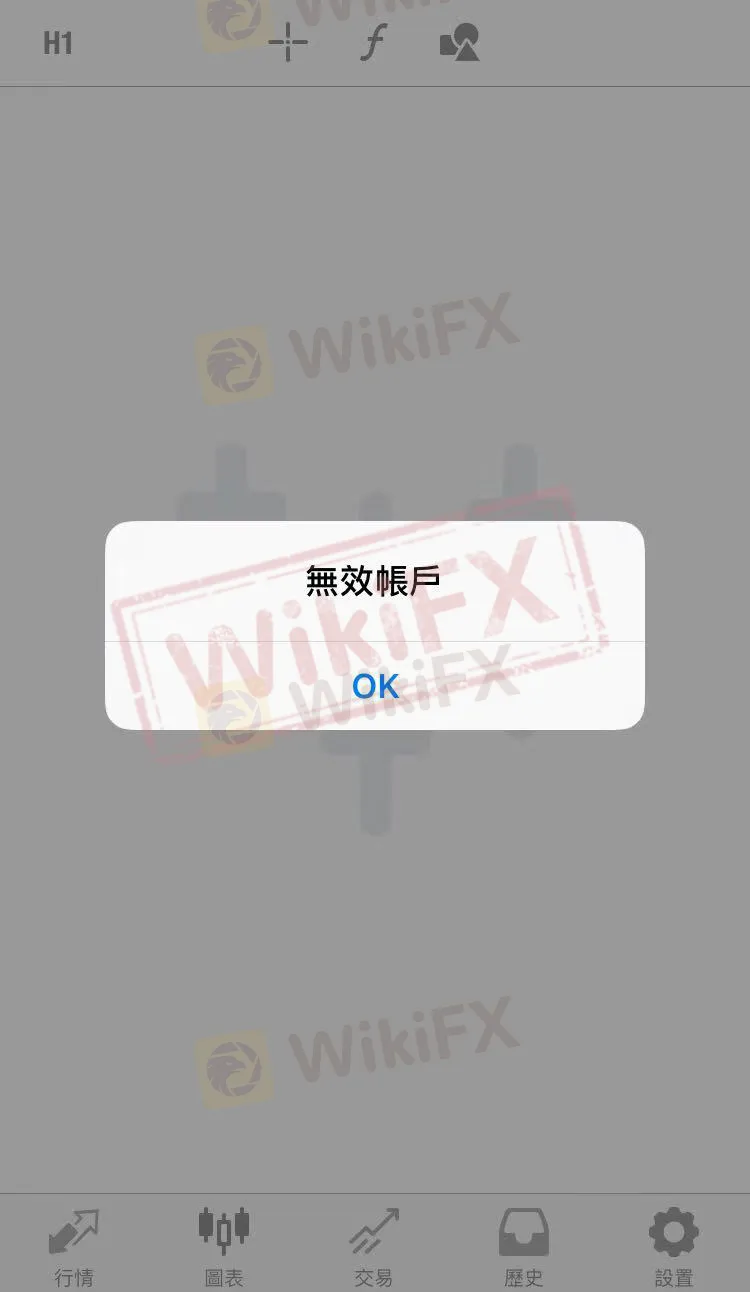Image resolution: width=750 pixels, height=1292 pixels.
Task: Go to the 交易 tab
Action: pos(374,1245)
